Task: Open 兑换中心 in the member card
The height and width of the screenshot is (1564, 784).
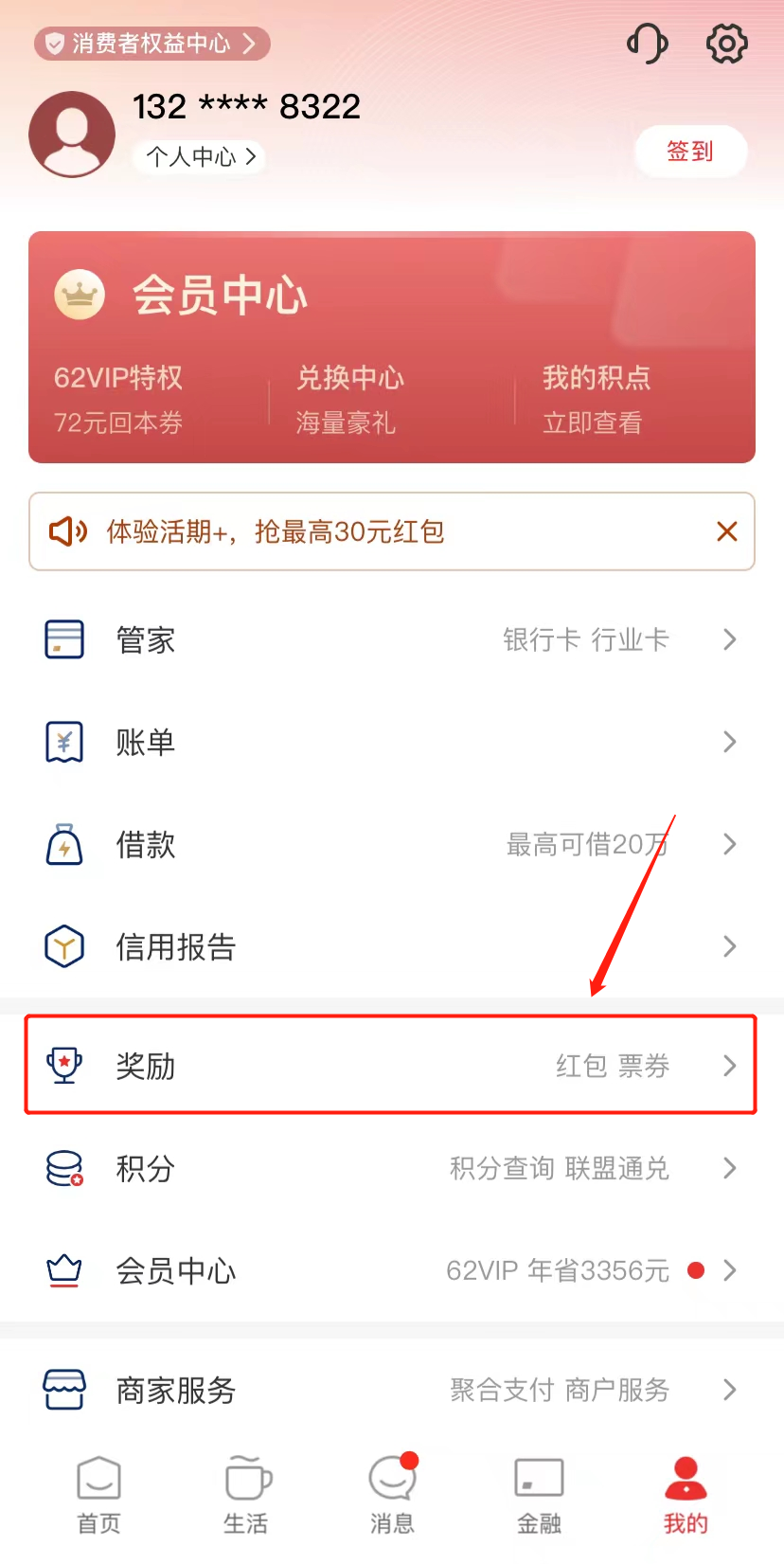Action: coord(350,398)
